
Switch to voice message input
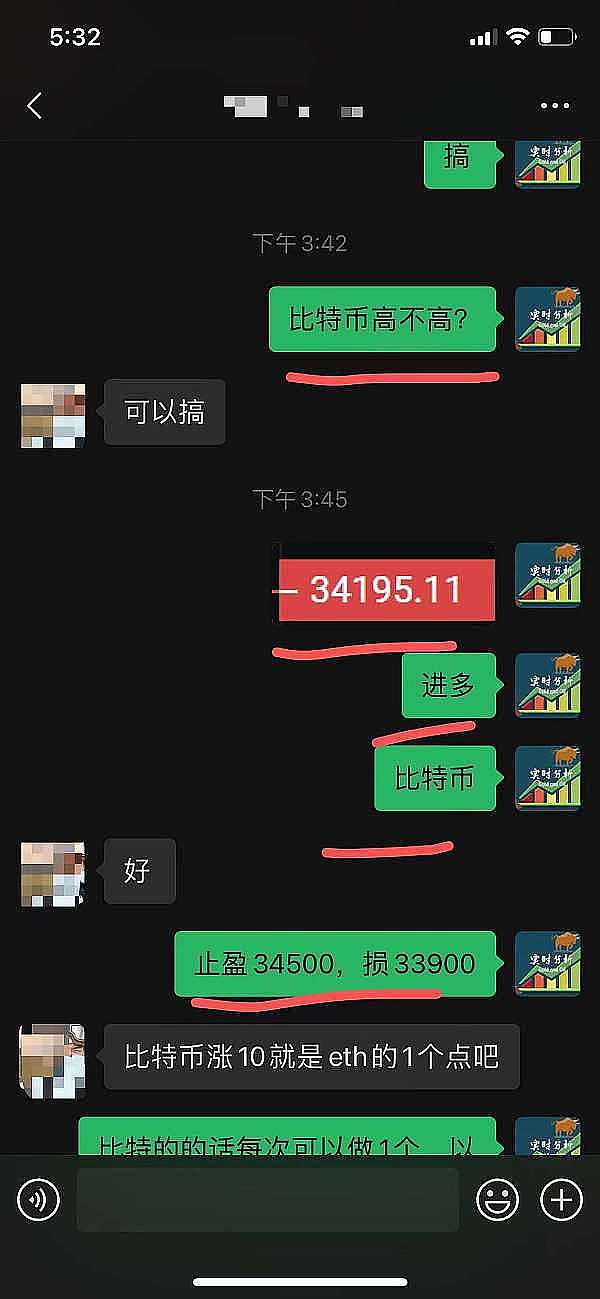[x=39, y=1199]
